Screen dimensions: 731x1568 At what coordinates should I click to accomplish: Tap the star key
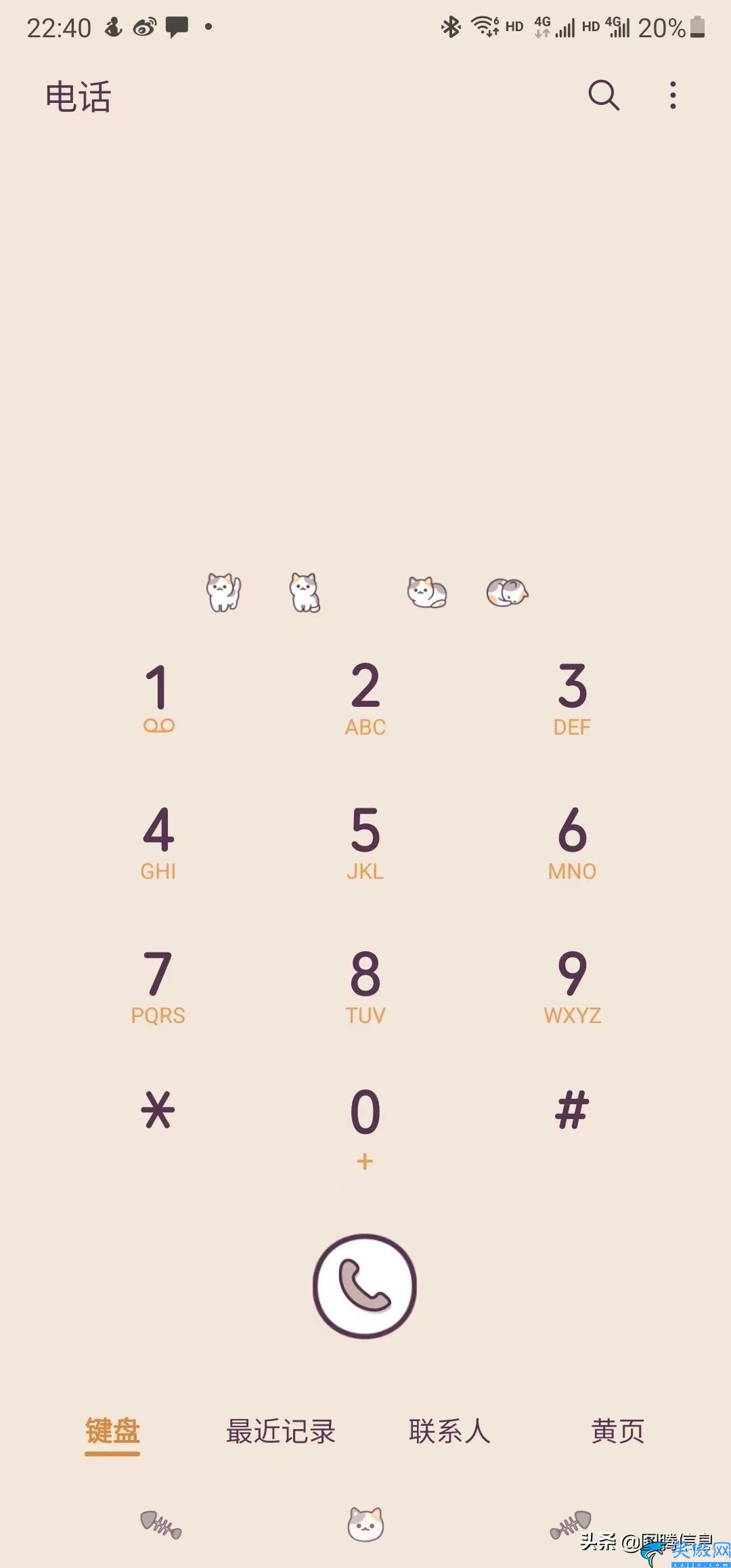click(x=158, y=1110)
